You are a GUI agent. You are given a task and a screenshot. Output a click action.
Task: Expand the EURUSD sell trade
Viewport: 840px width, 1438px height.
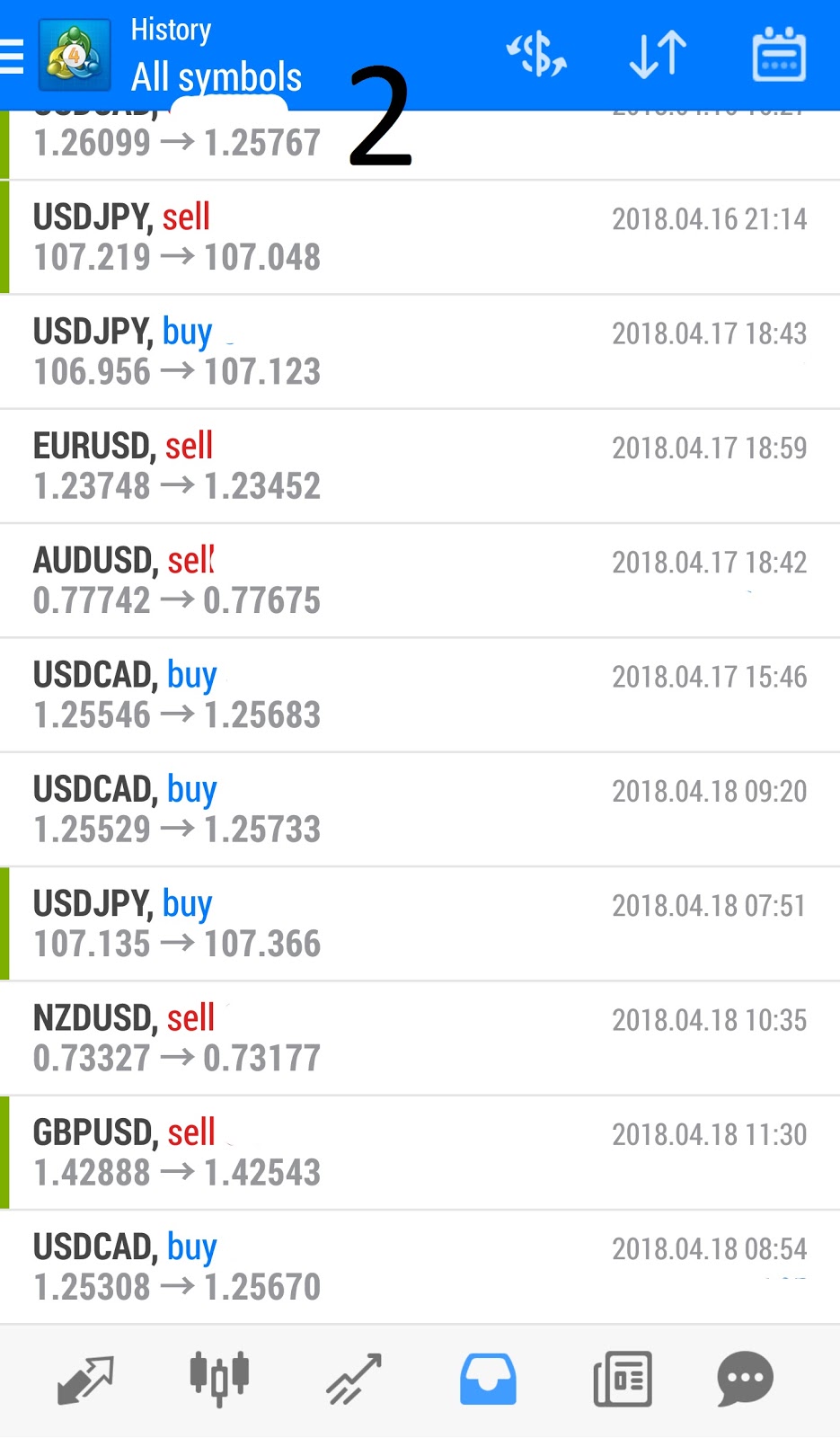[420, 466]
